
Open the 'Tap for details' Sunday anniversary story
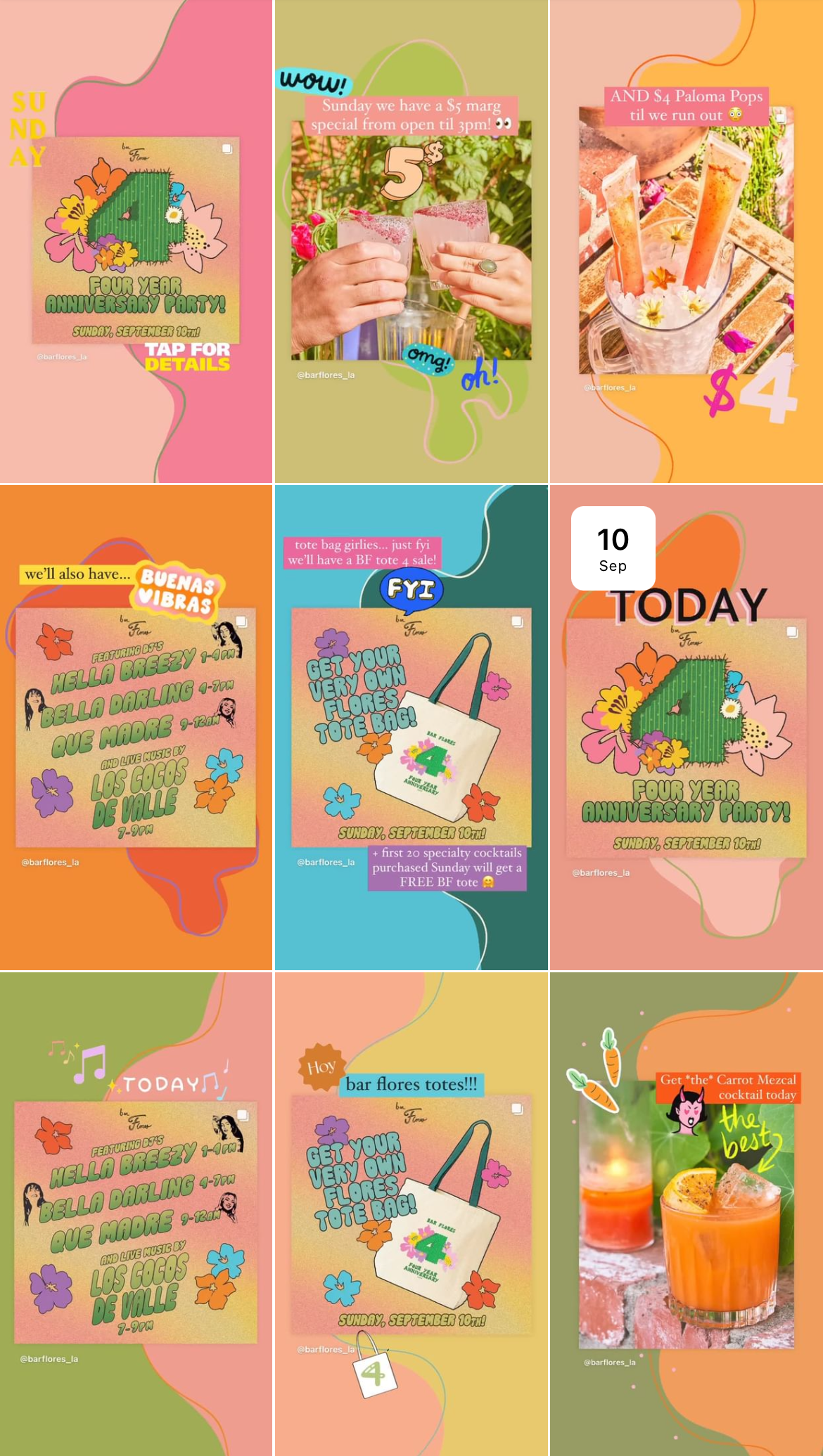136,241
